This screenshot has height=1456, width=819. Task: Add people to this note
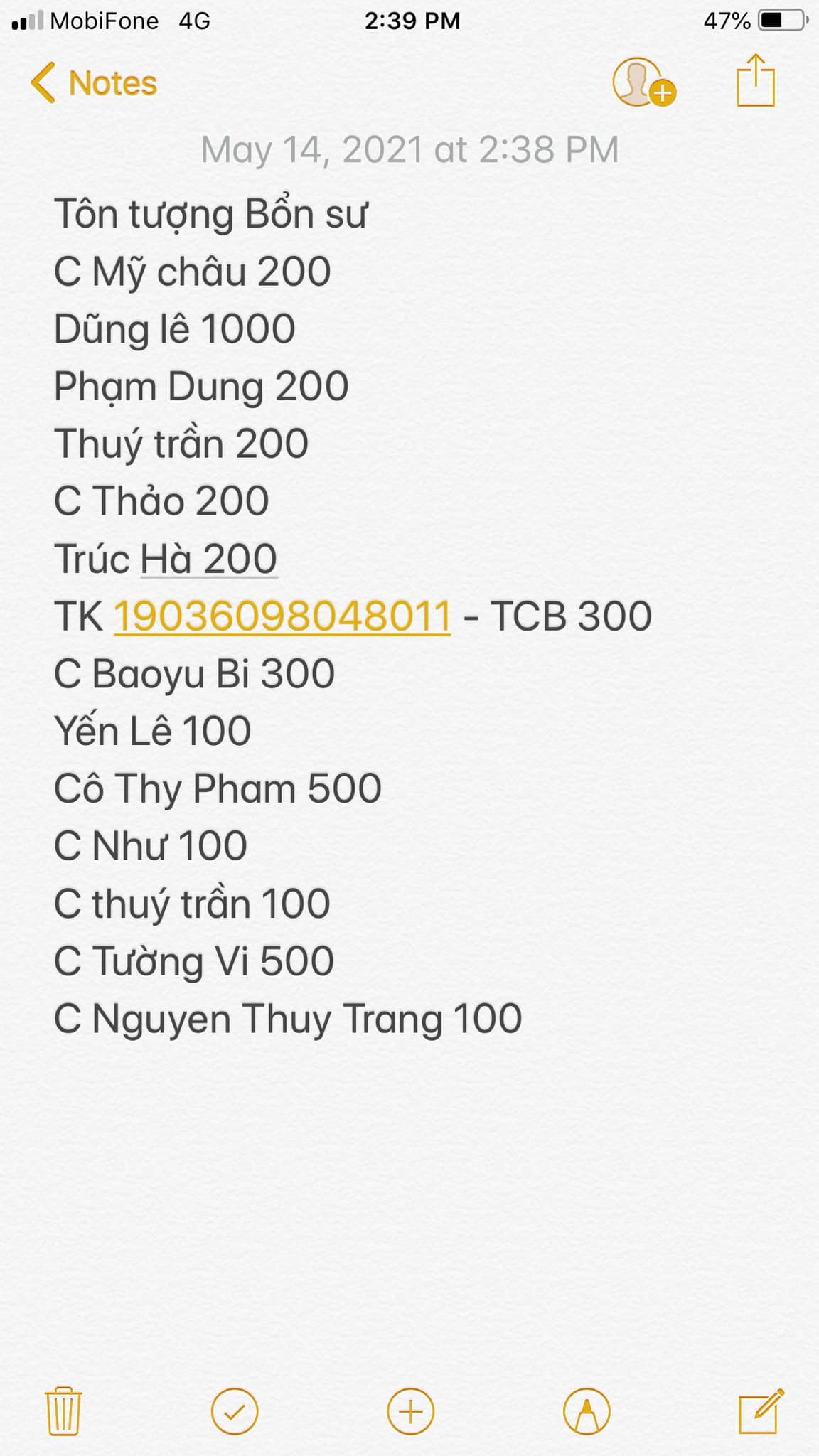click(x=643, y=83)
